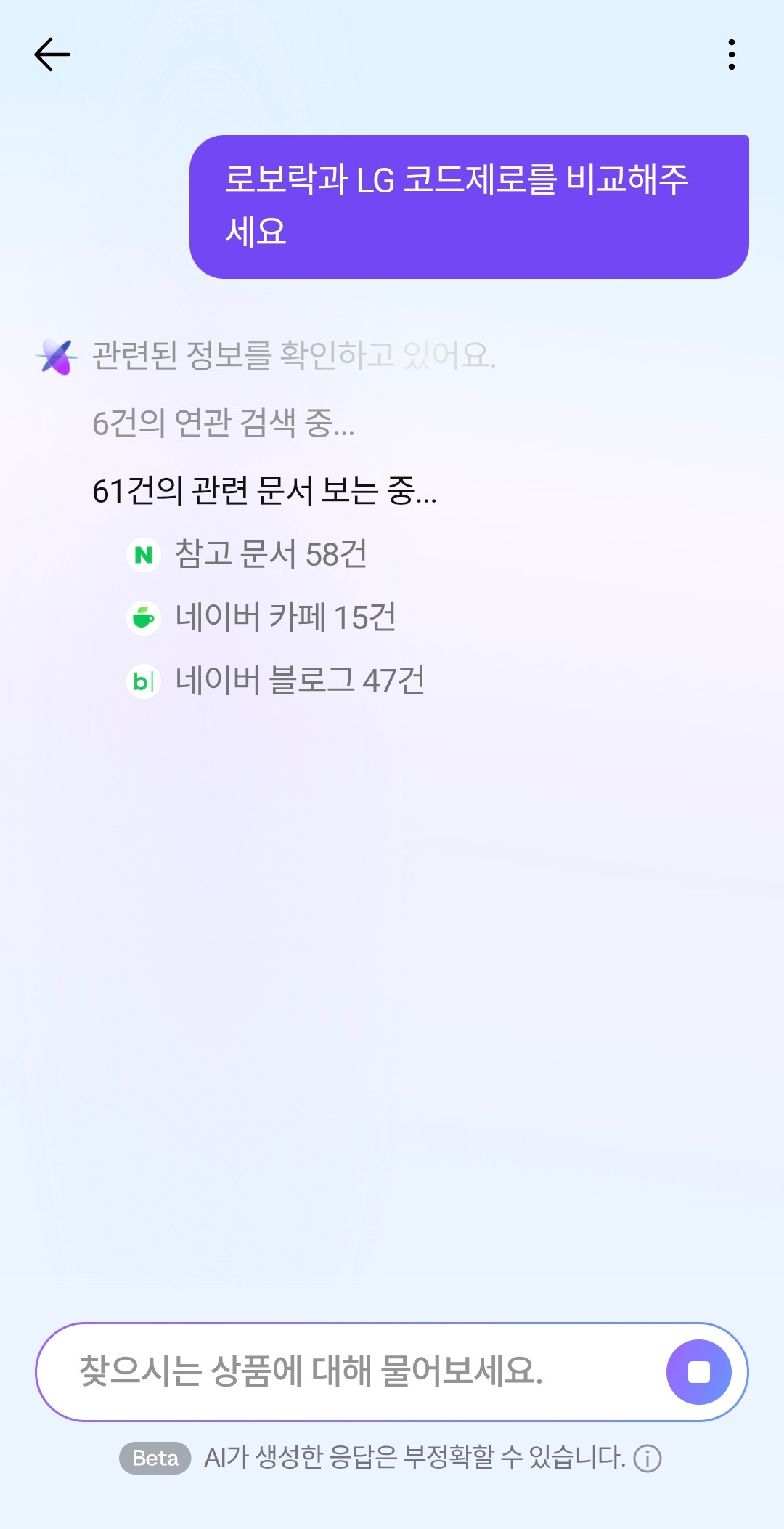784x1529 pixels.
Task: Select the purple 로보락 comparison message bubble
Action: click(470, 206)
